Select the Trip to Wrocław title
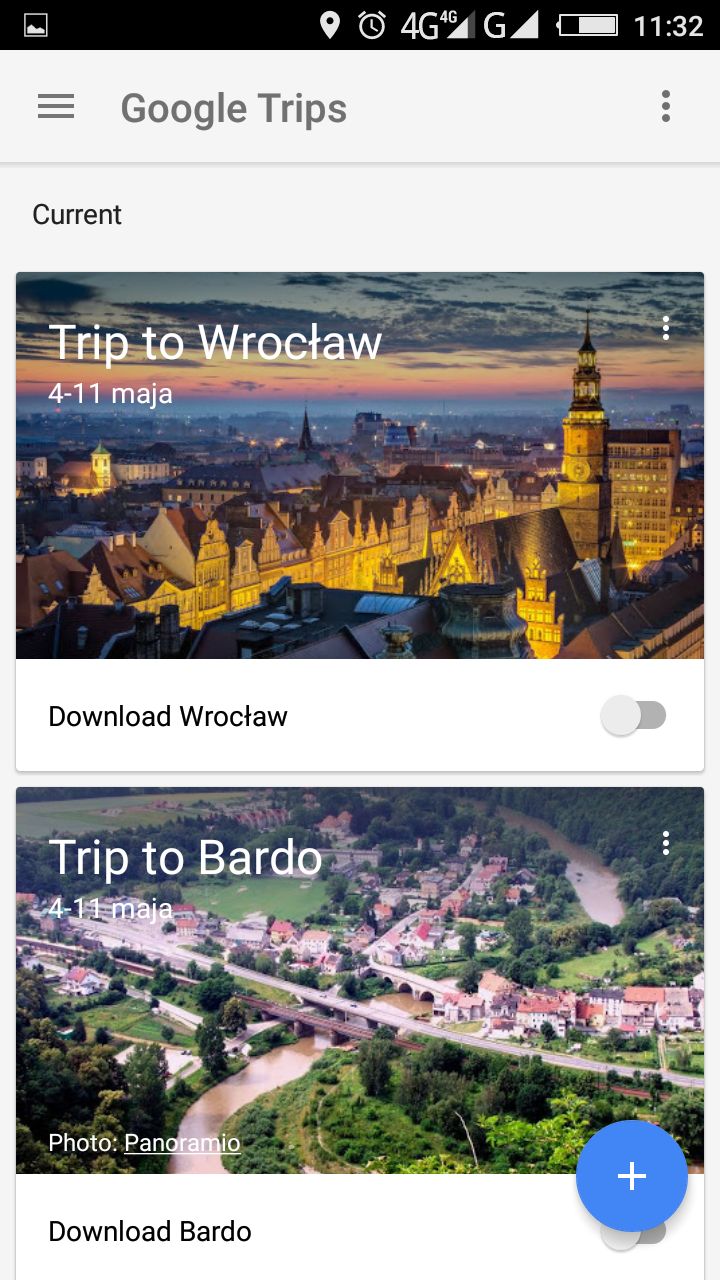The height and width of the screenshot is (1280, 720). pos(215,341)
